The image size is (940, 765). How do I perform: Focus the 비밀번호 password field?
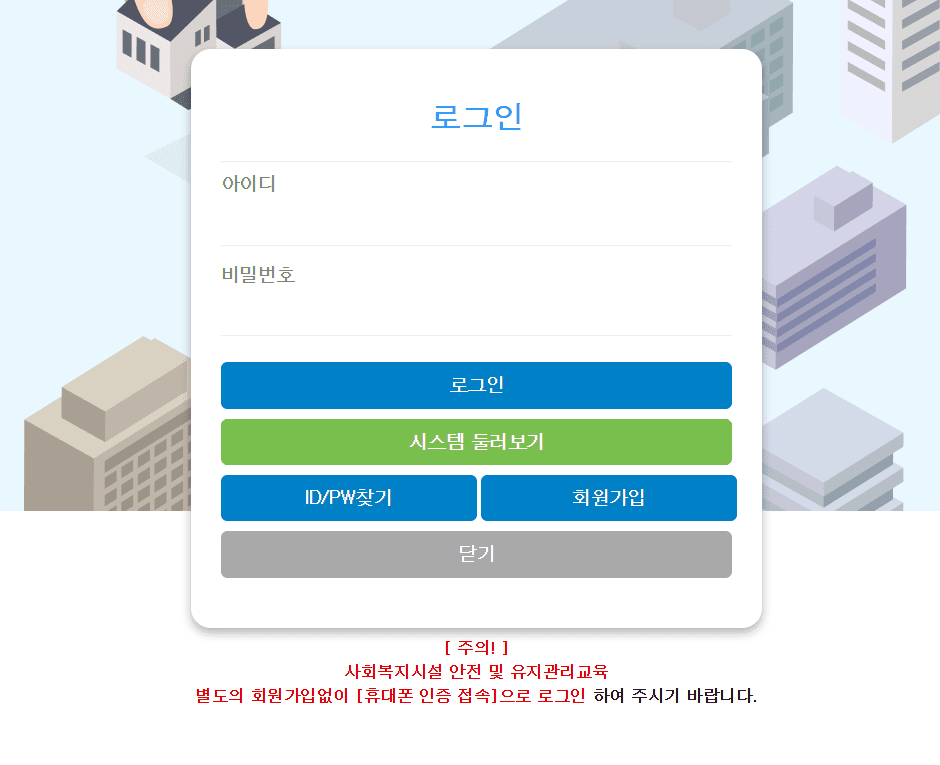click(x=476, y=308)
